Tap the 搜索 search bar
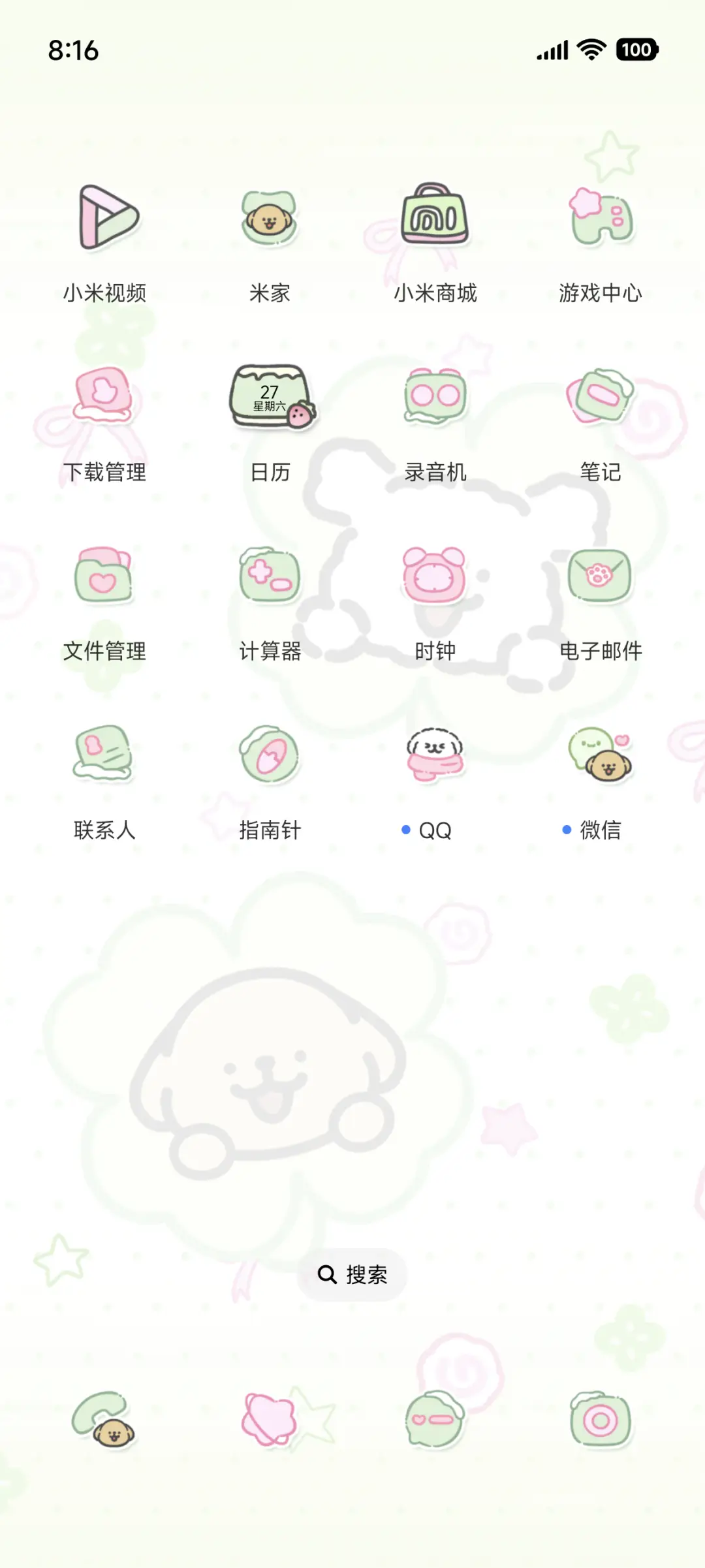705x1568 pixels. point(352,1275)
